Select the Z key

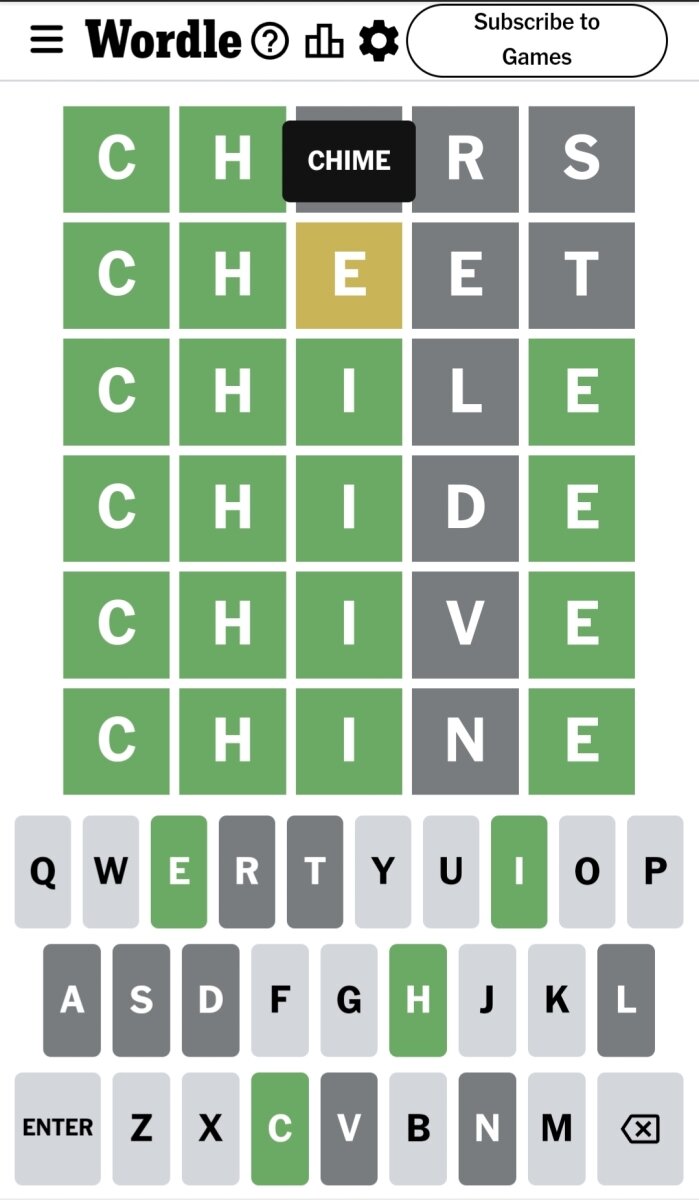(141, 1128)
